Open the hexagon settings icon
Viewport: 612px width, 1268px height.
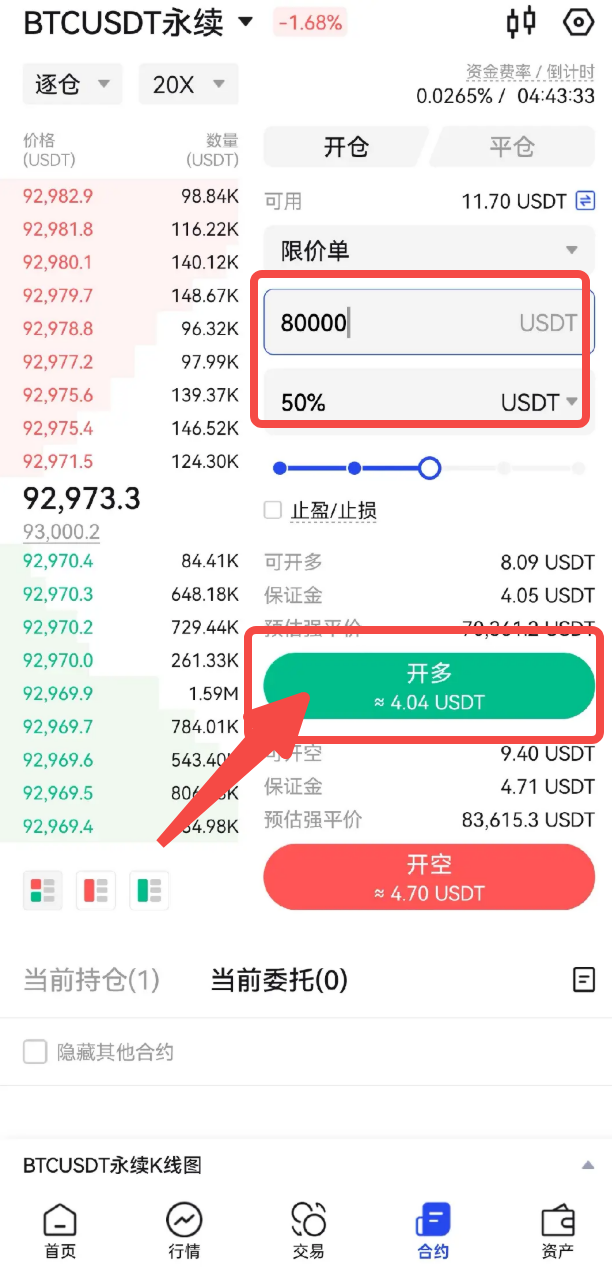(578, 22)
